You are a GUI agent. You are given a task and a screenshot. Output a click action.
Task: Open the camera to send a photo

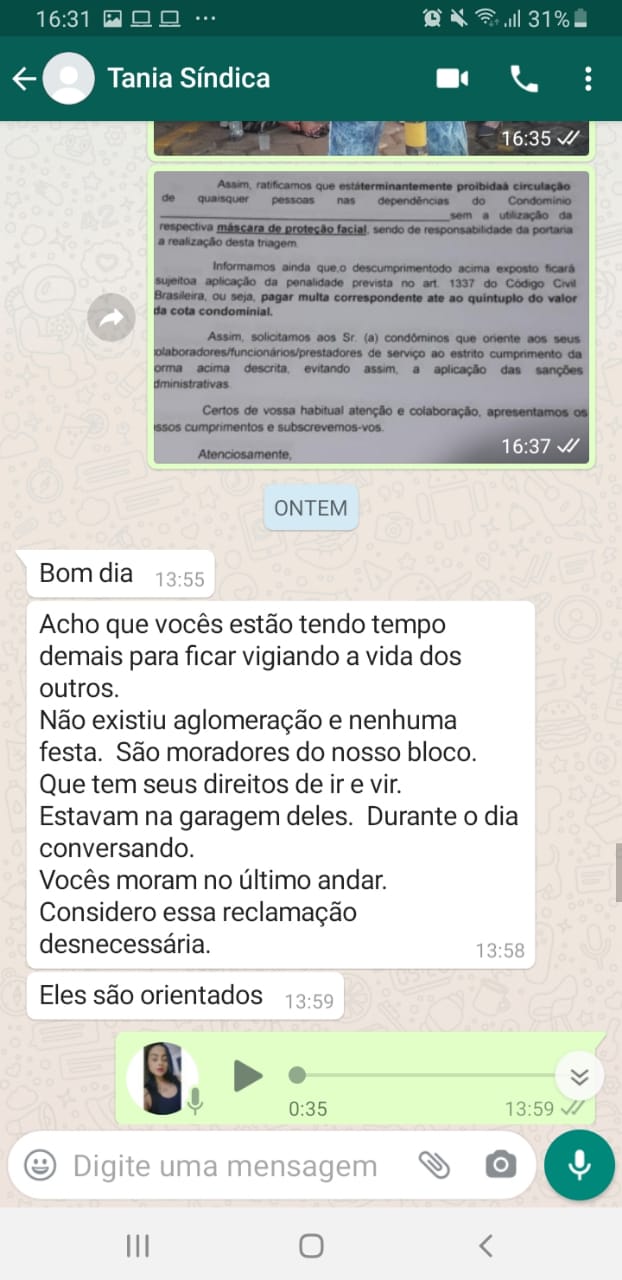pos(500,1165)
